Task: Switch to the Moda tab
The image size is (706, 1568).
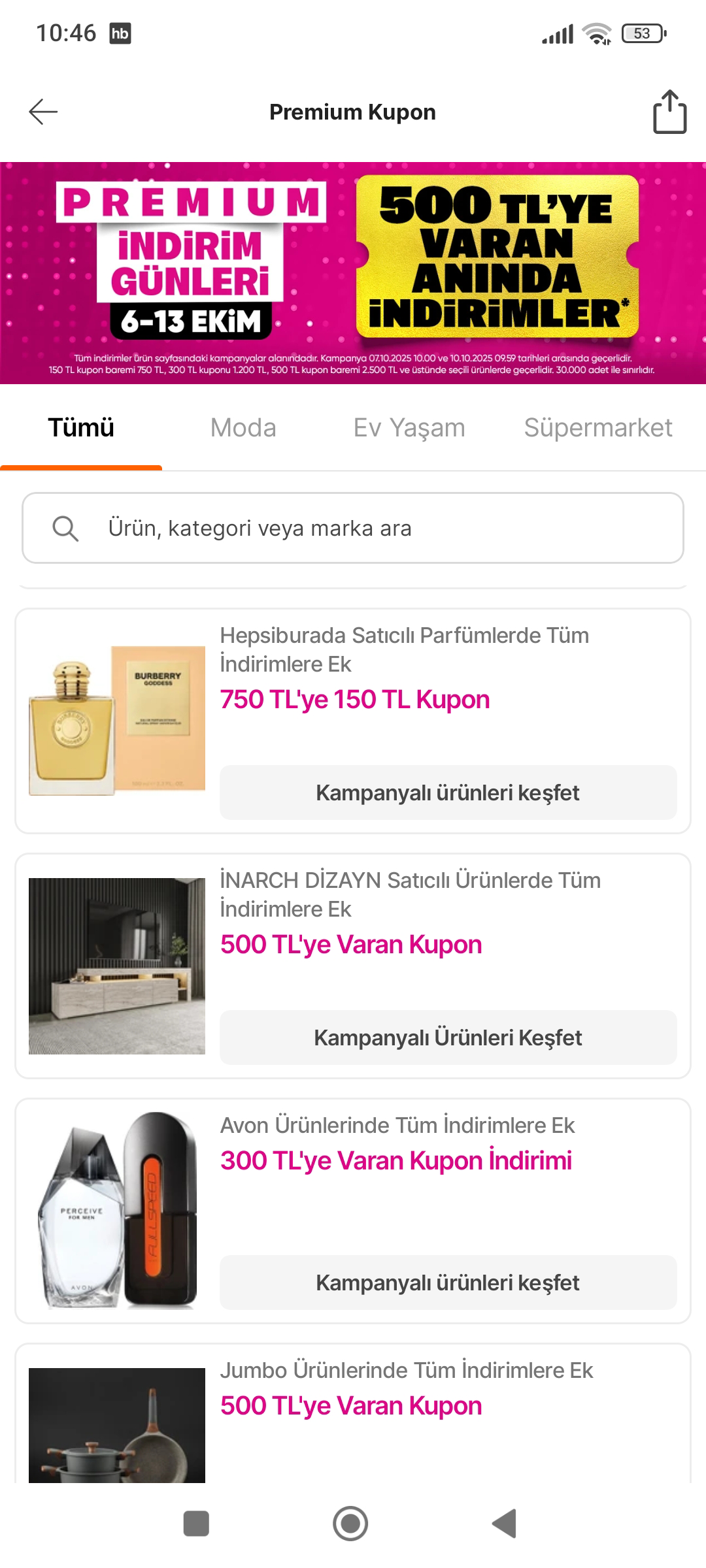Action: pos(243,428)
